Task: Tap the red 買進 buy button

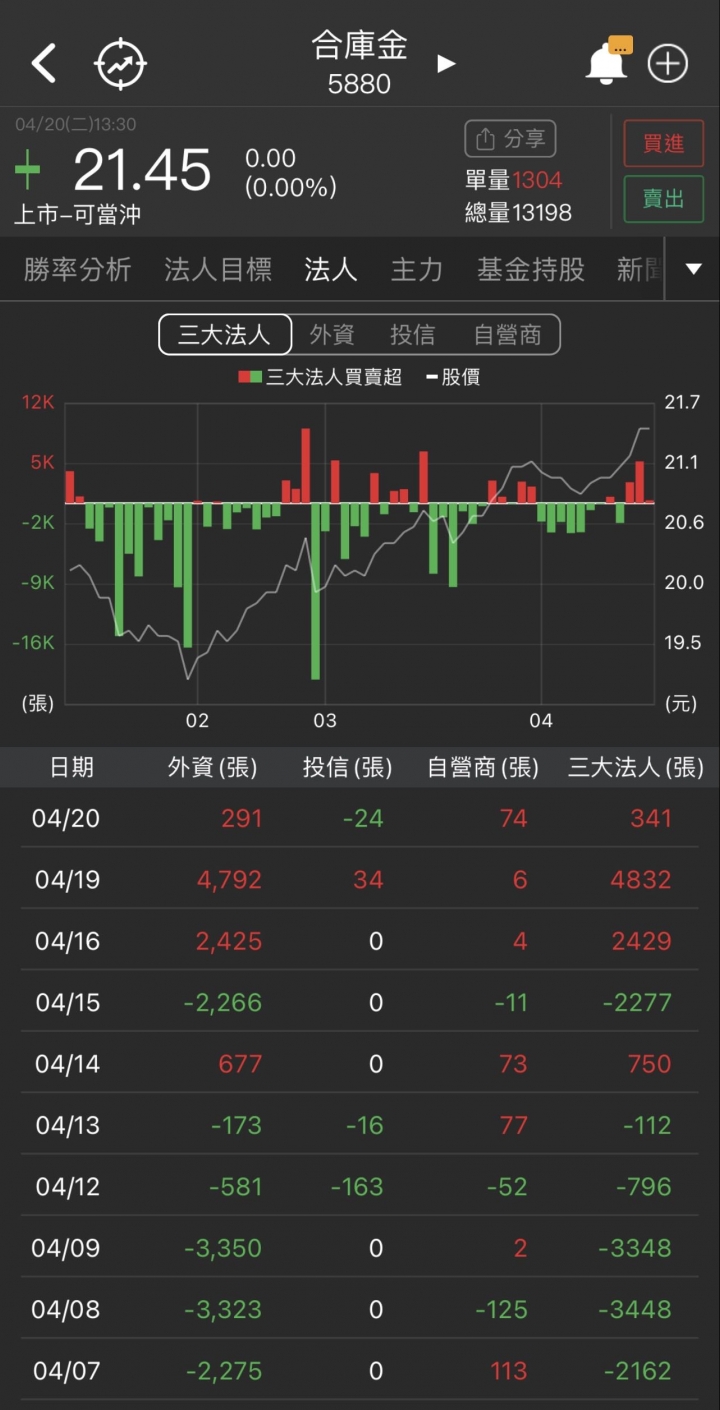Action: pos(663,143)
